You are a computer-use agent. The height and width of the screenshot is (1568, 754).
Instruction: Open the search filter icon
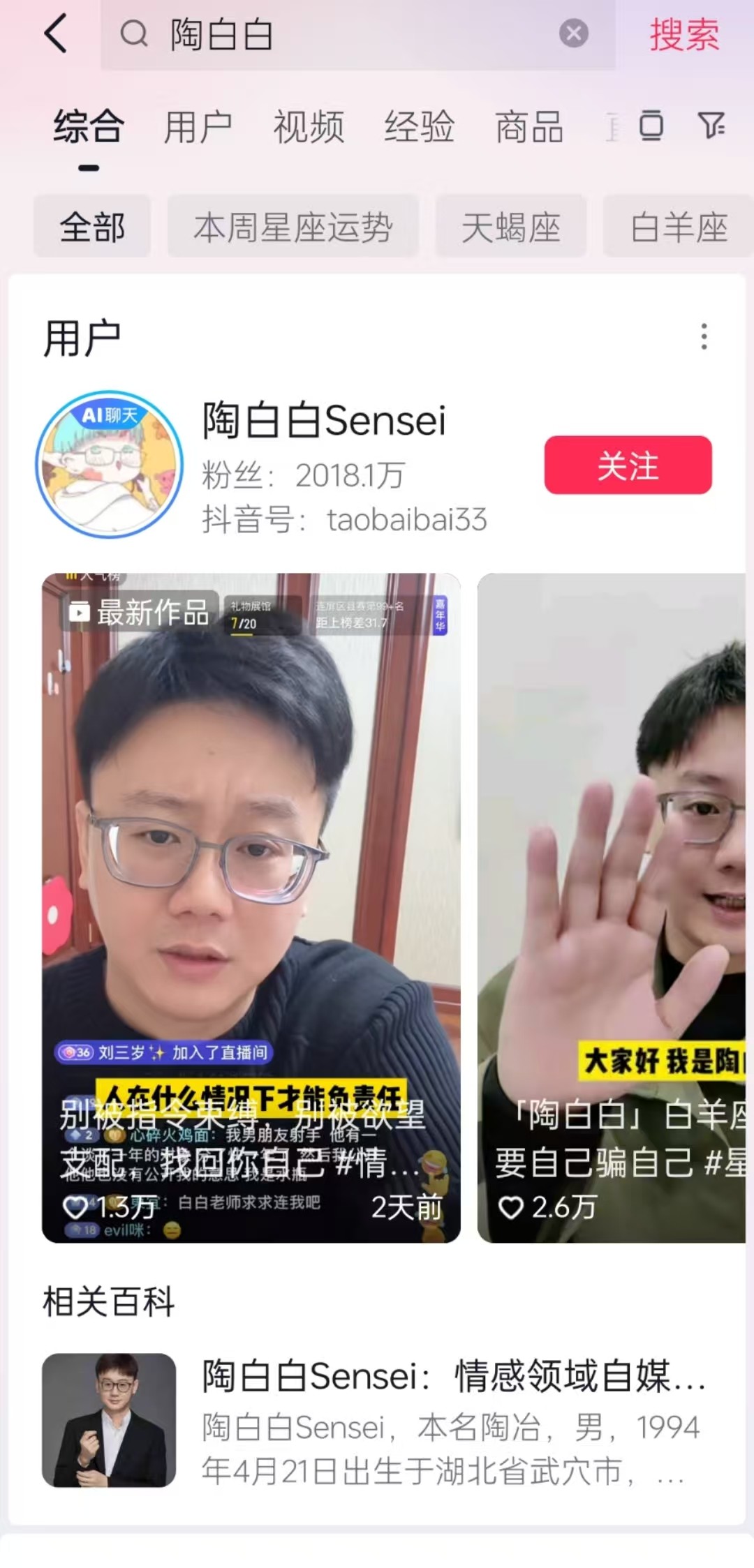pyautogui.click(x=711, y=126)
